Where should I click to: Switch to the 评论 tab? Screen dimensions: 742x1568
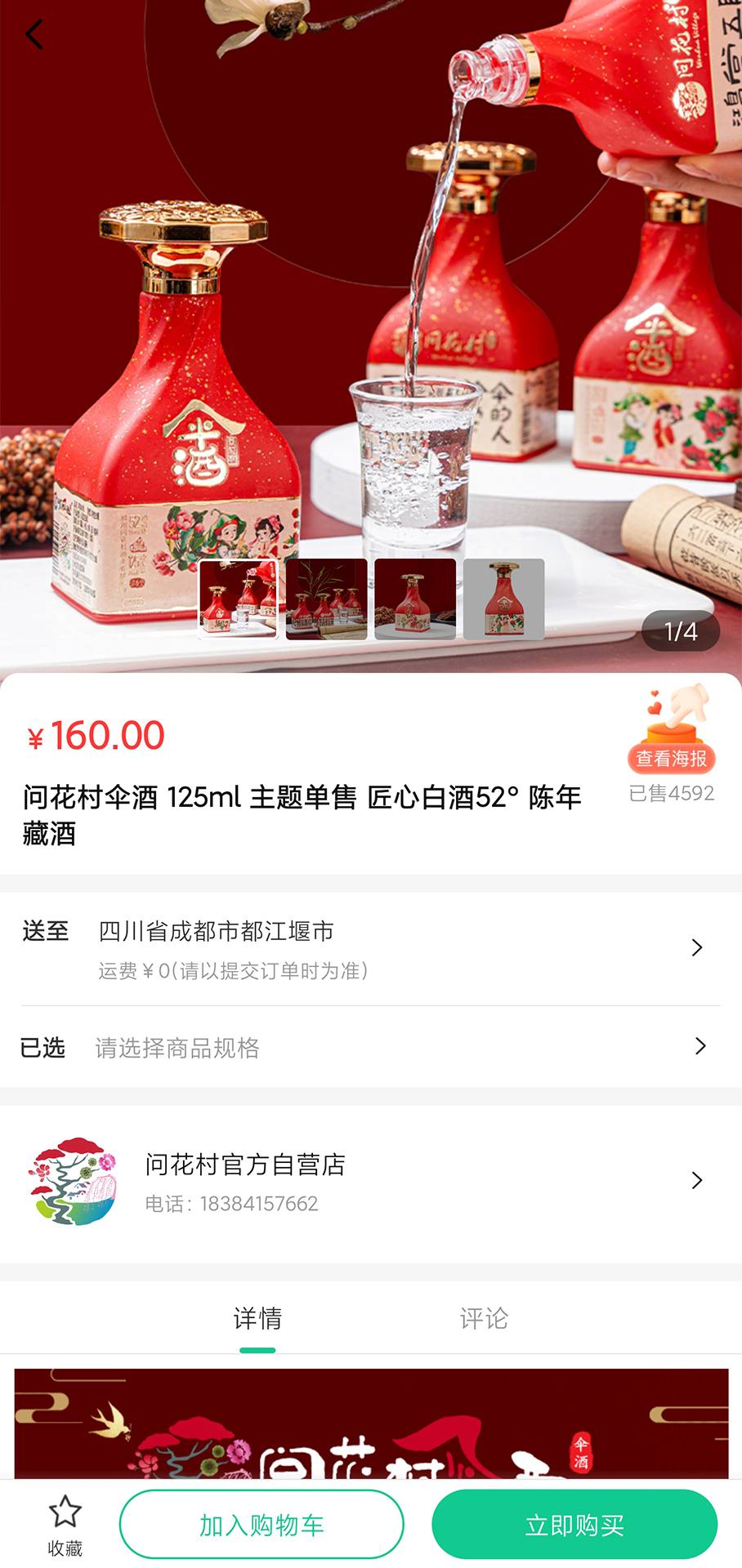tap(484, 1318)
